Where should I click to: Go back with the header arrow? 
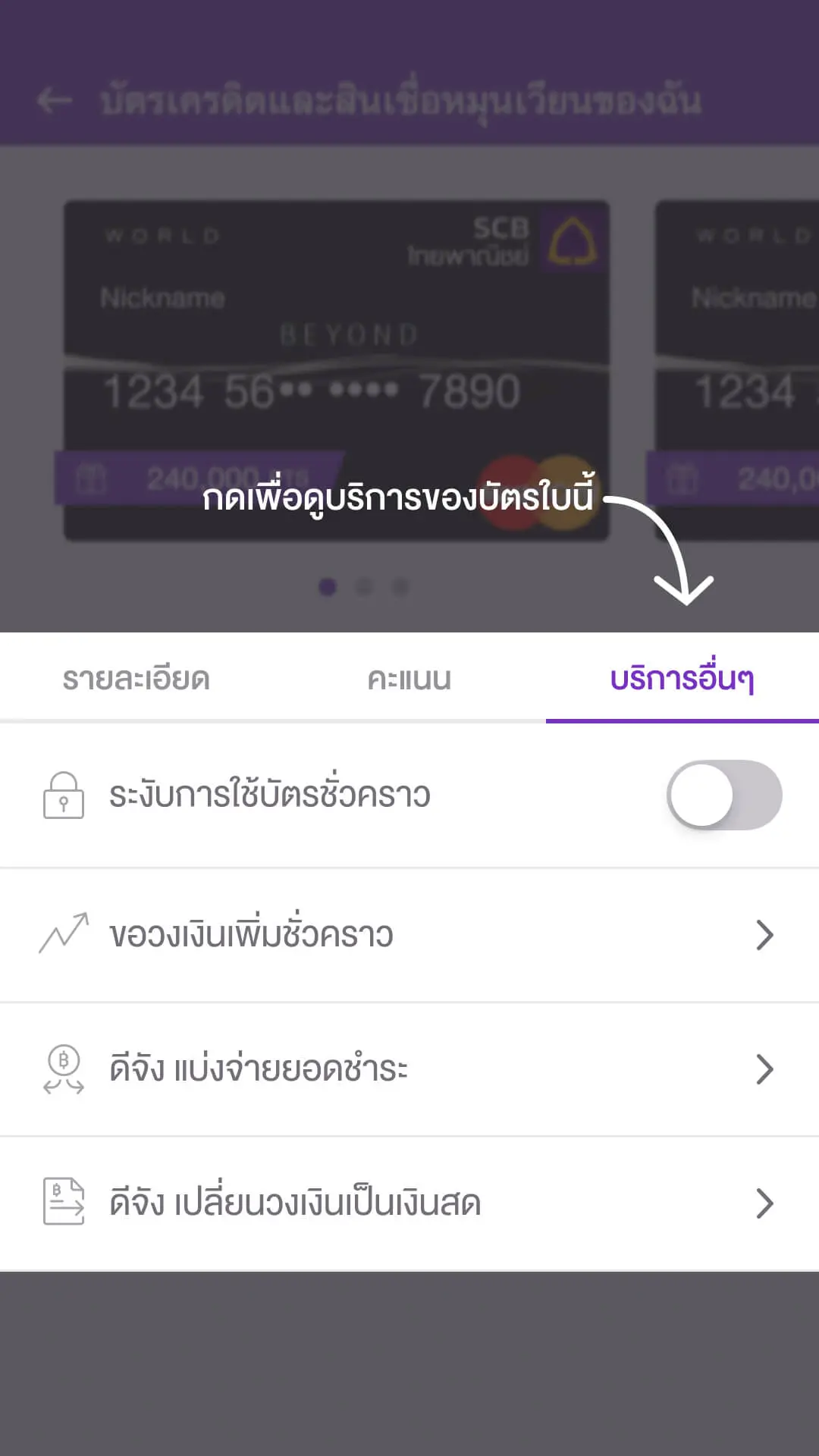coord(55,100)
